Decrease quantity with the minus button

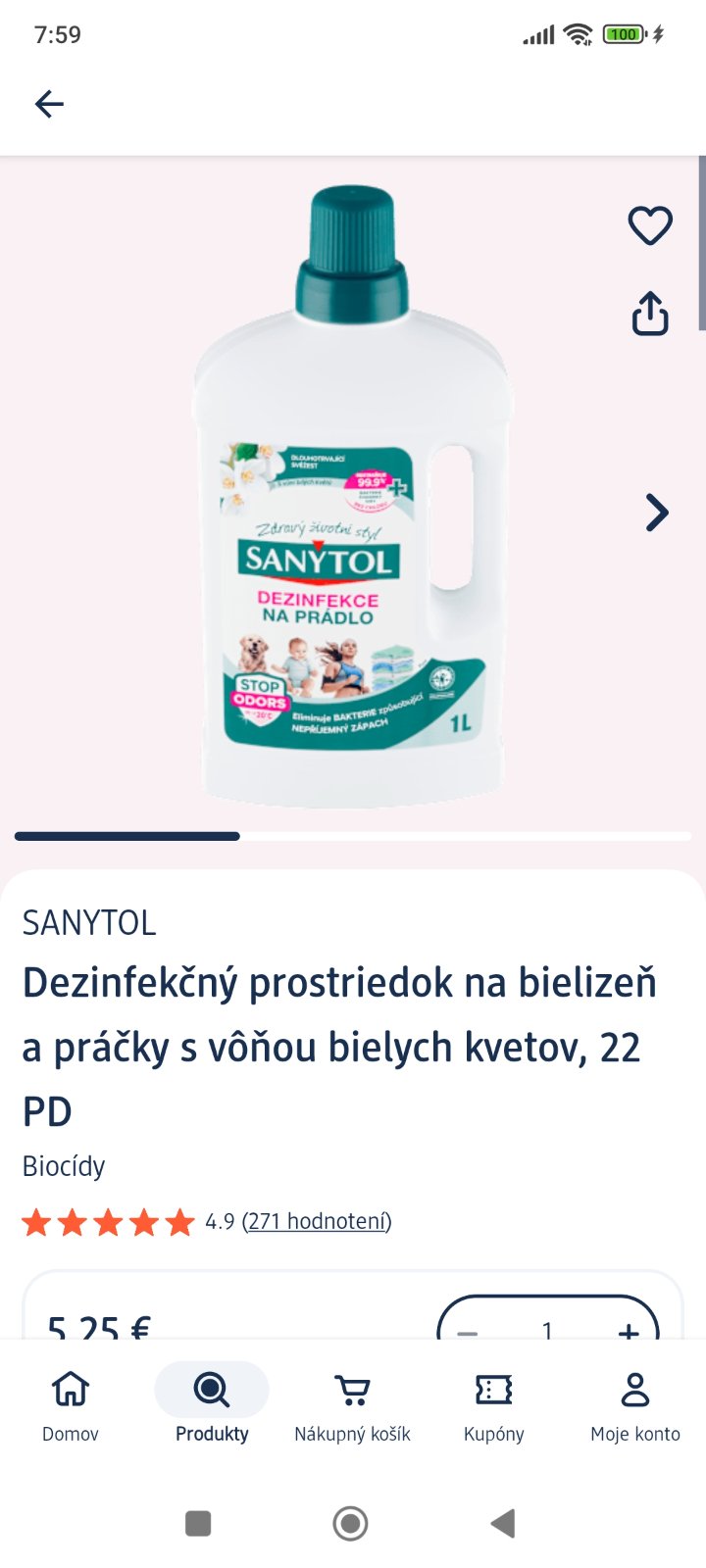coord(468,1330)
